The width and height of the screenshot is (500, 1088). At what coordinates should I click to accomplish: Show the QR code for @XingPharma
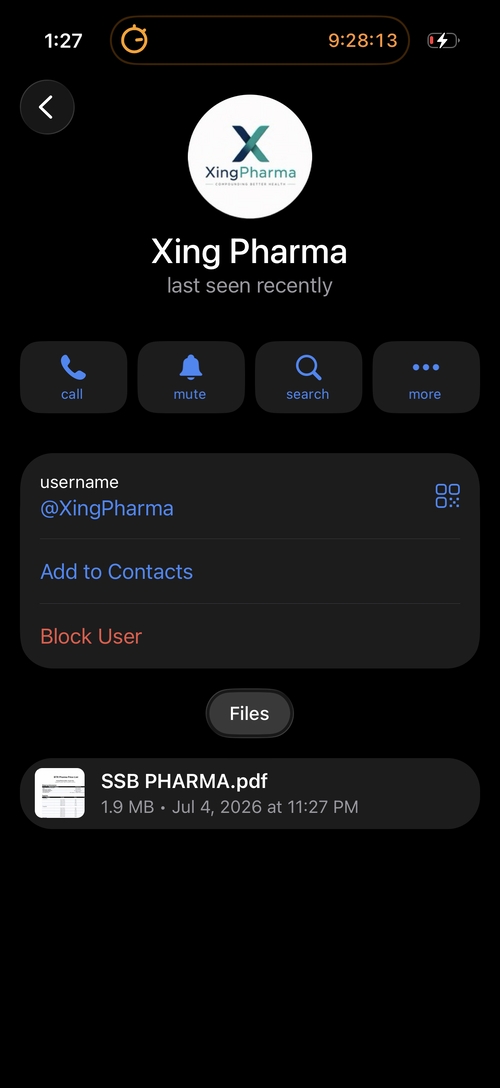447,496
